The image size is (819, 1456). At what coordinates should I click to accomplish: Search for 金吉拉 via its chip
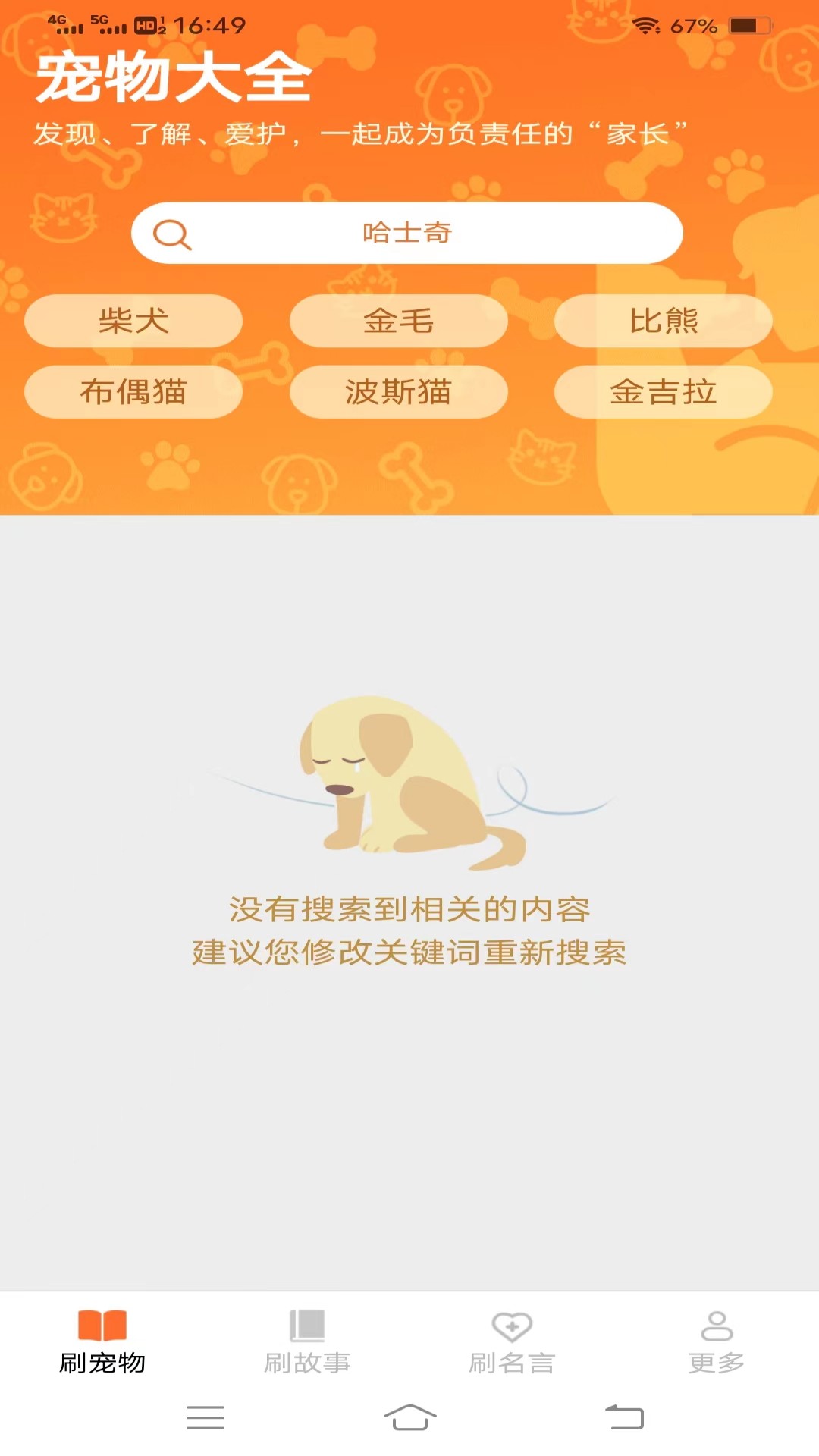[x=664, y=392]
